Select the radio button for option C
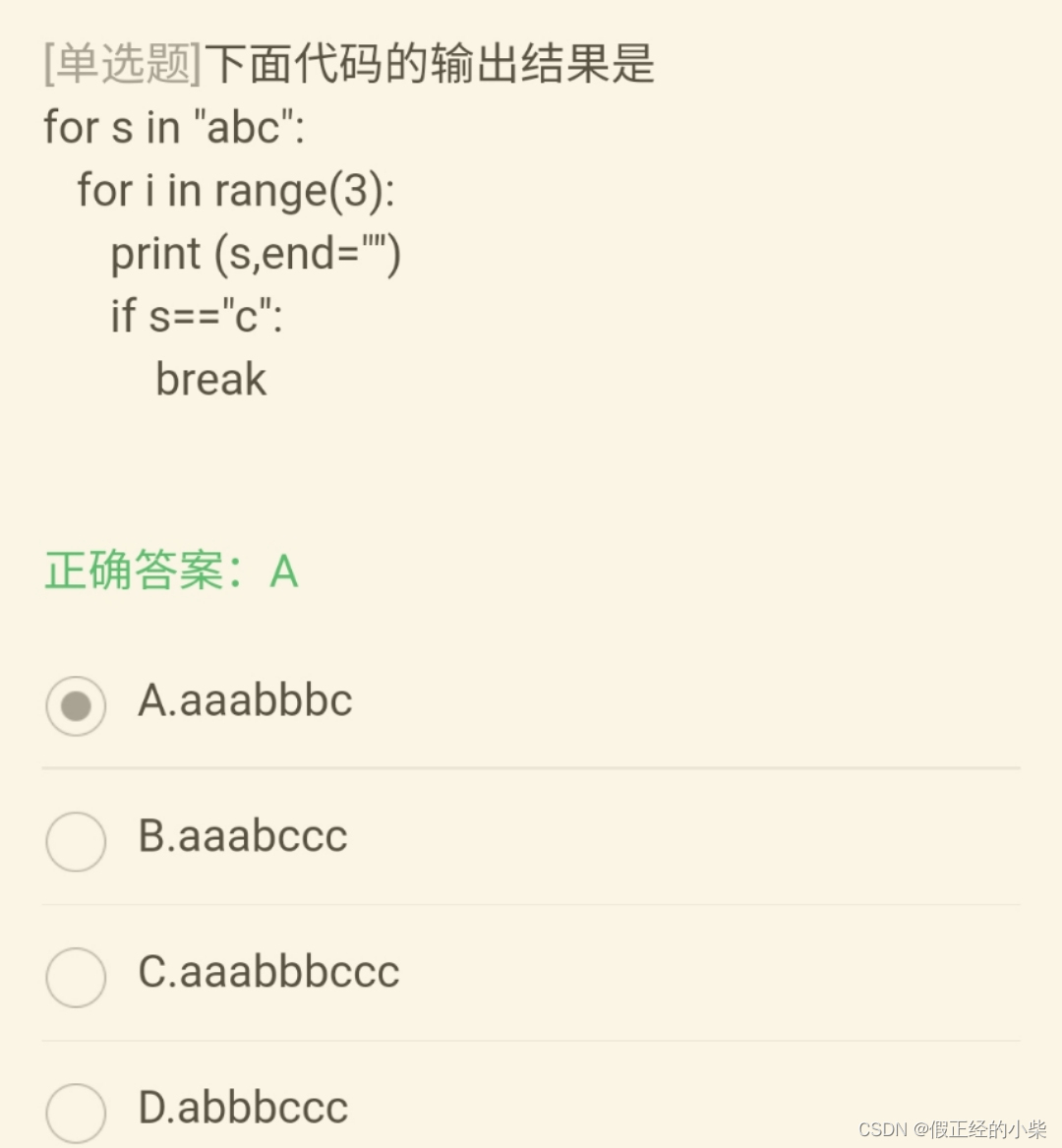This screenshot has width=1062, height=1148. click(x=76, y=978)
